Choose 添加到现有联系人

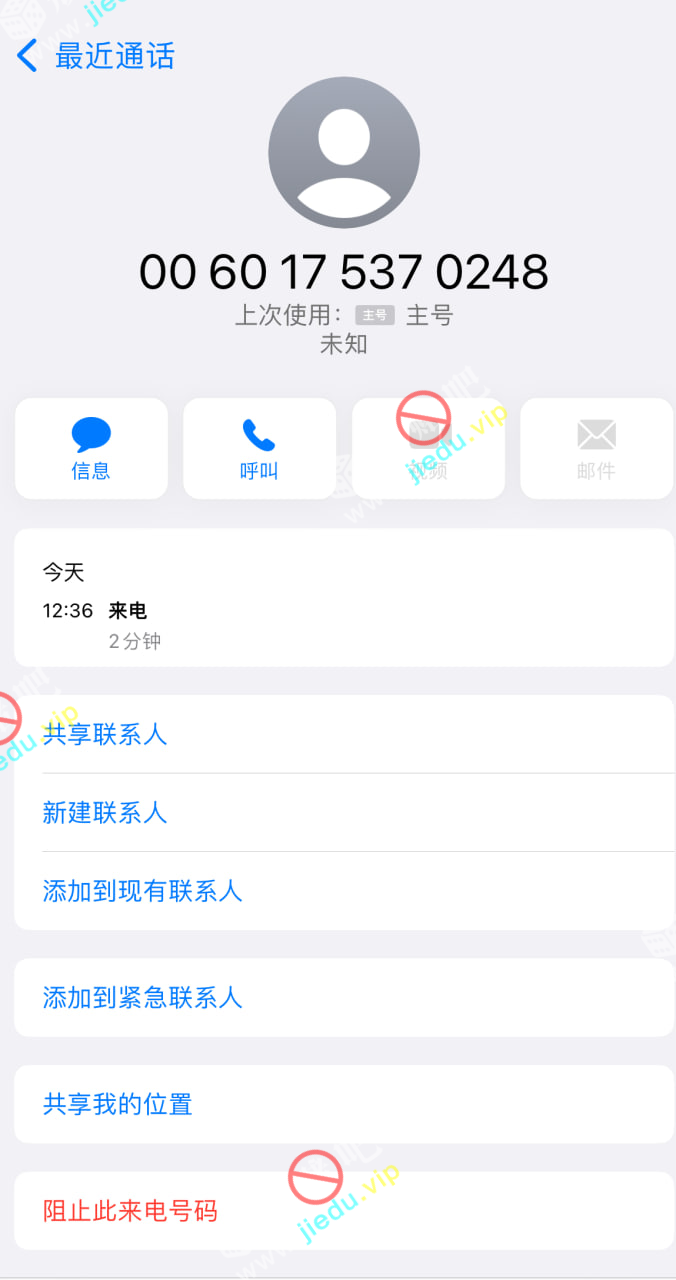(142, 891)
